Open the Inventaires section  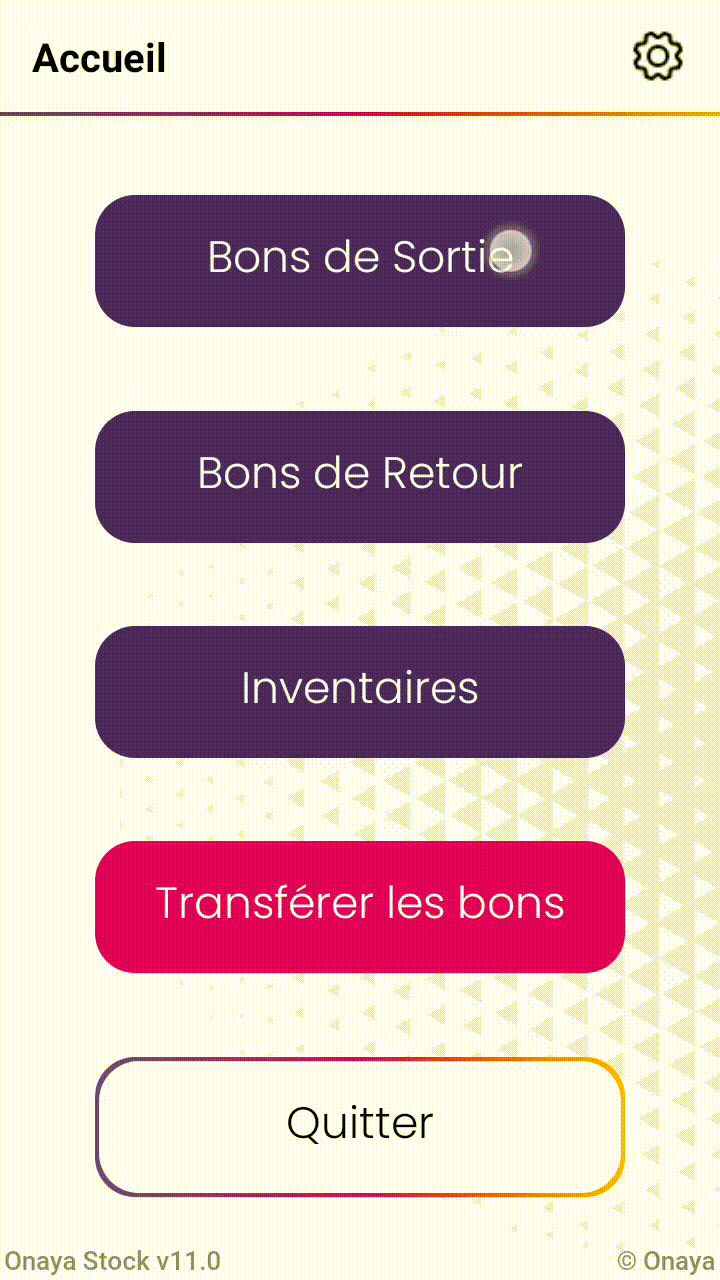tap(360, 691)
